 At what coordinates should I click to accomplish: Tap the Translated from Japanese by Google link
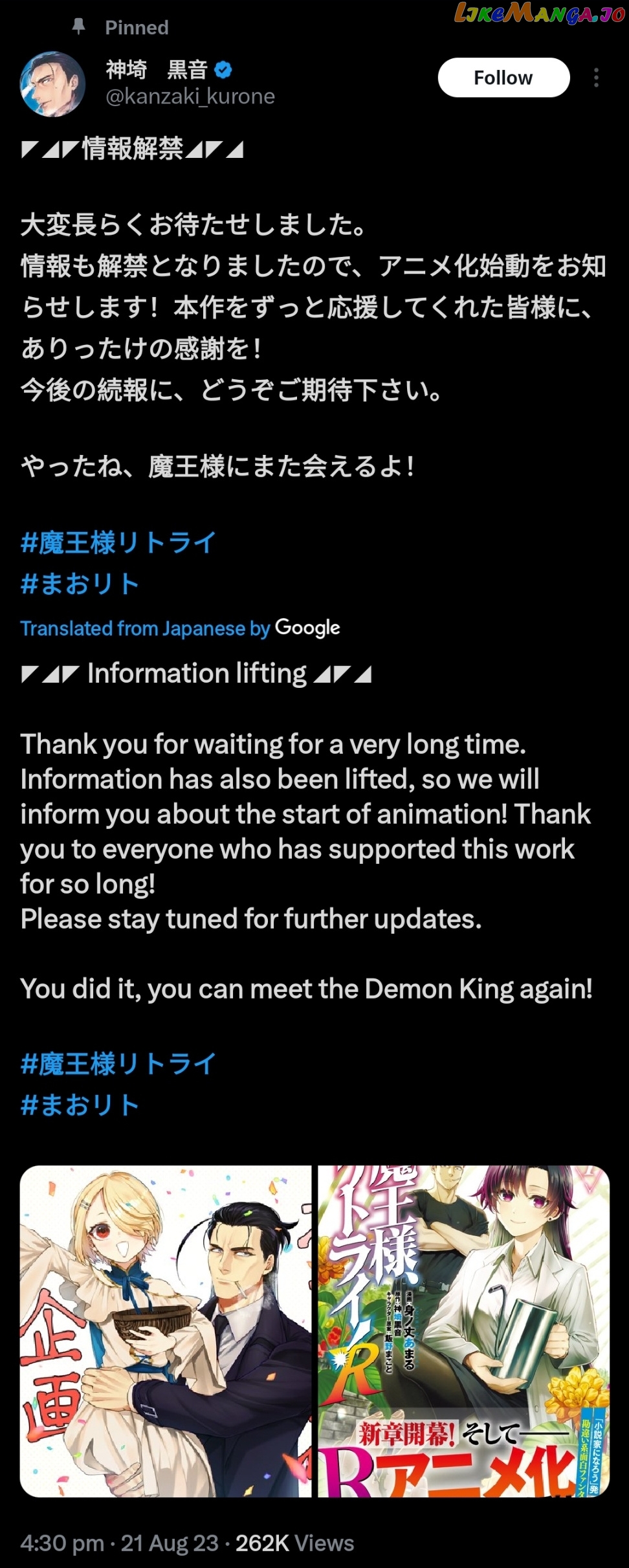(x=180, y=628)
